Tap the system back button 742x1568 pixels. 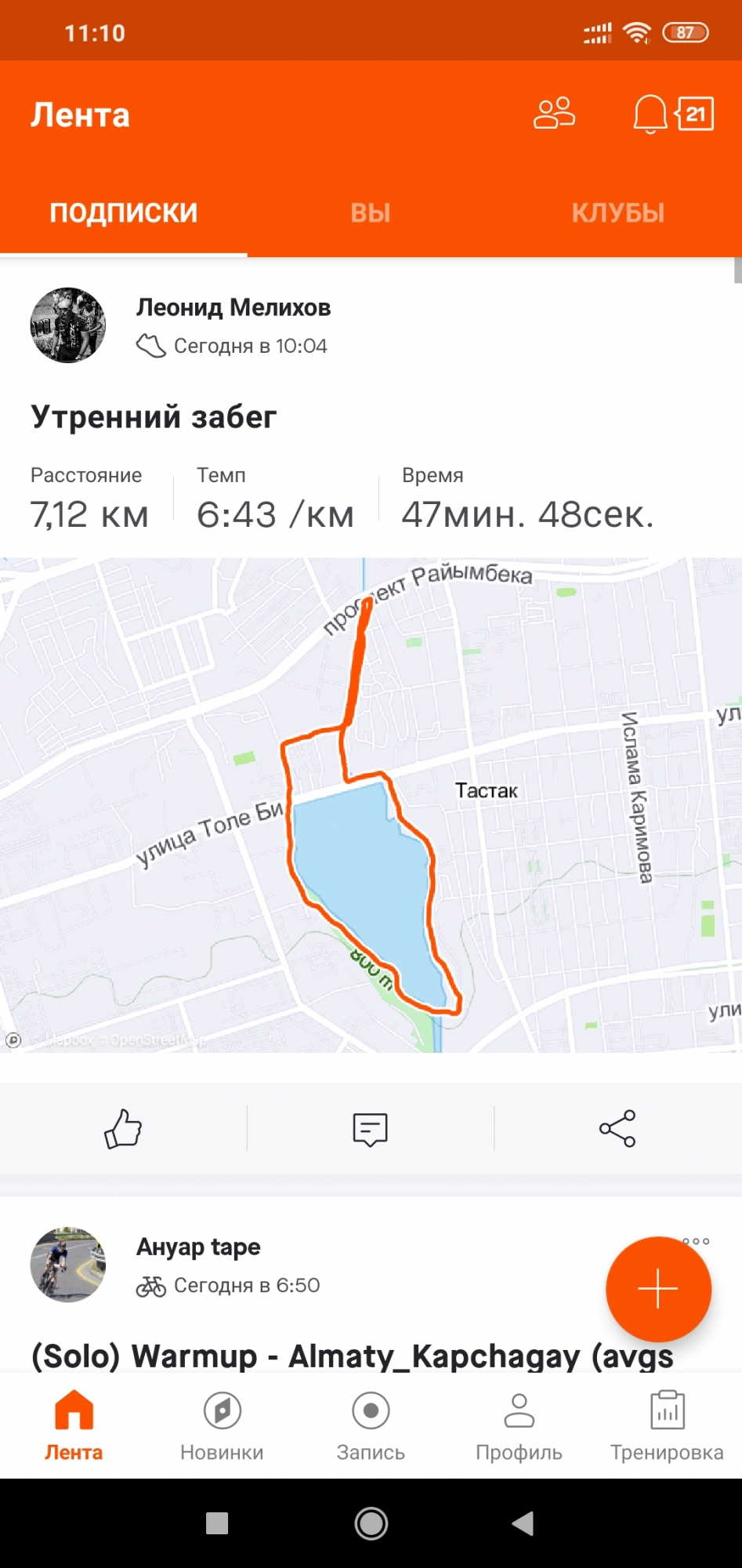(523, 1523)
